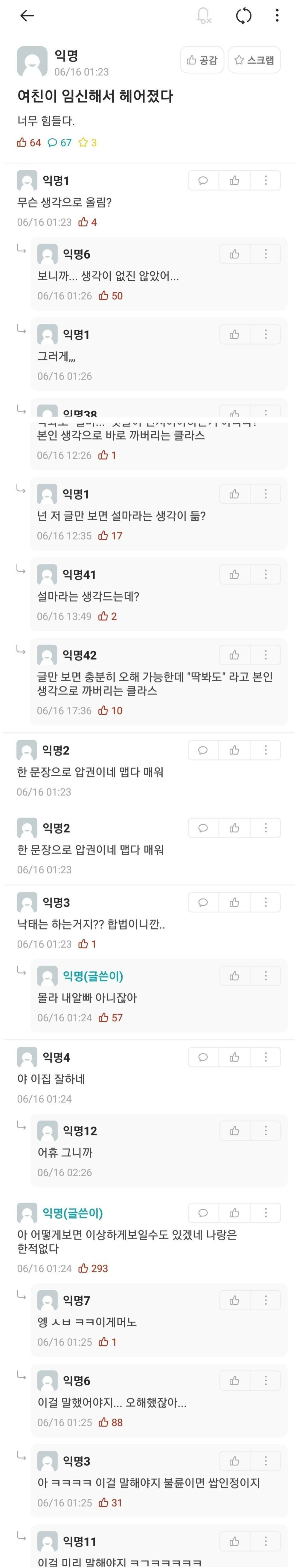Screen dimensions: 299x1568
Task: Refresh the post with the reload icon
Action: point(244,16)
